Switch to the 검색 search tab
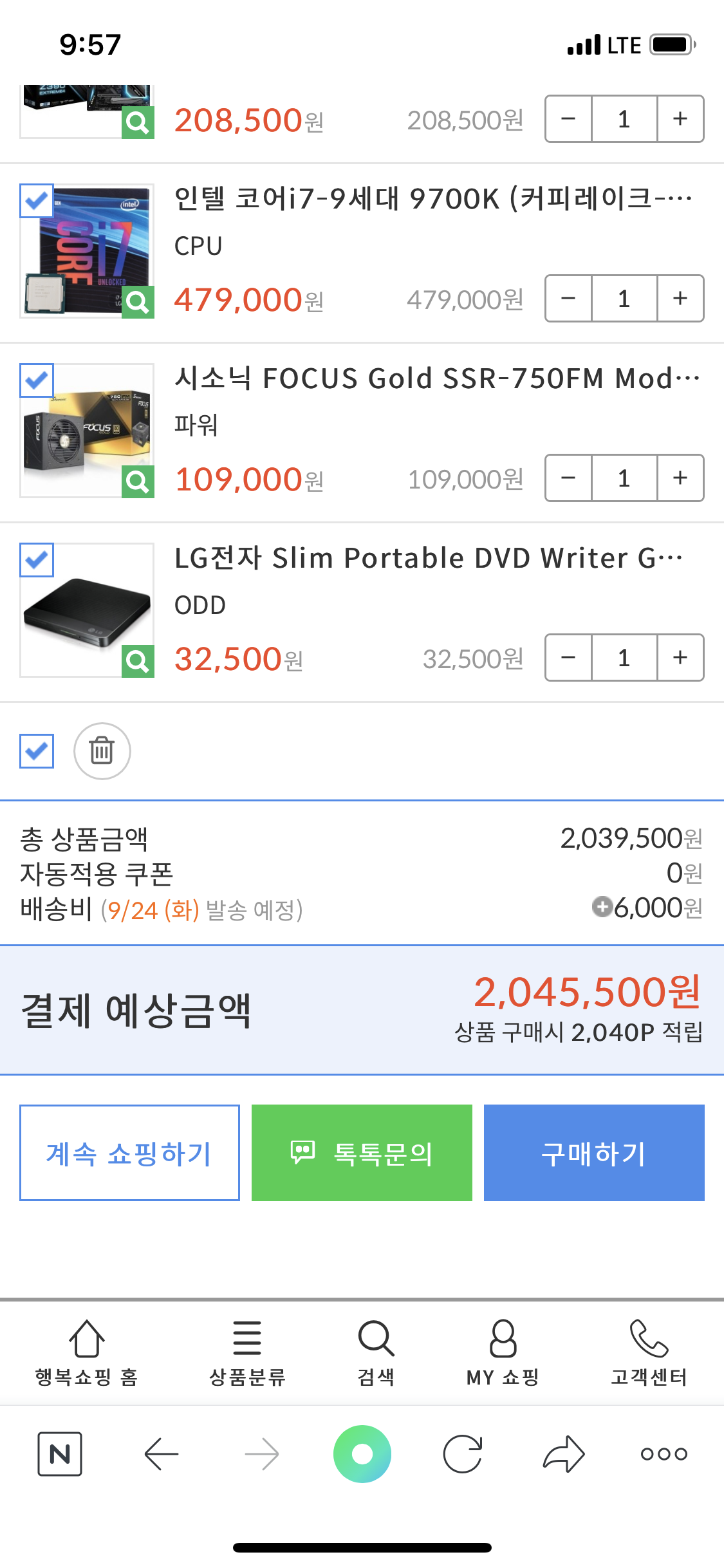Viewport: 724px width, 1568px height. click(x=376, y=1352)
